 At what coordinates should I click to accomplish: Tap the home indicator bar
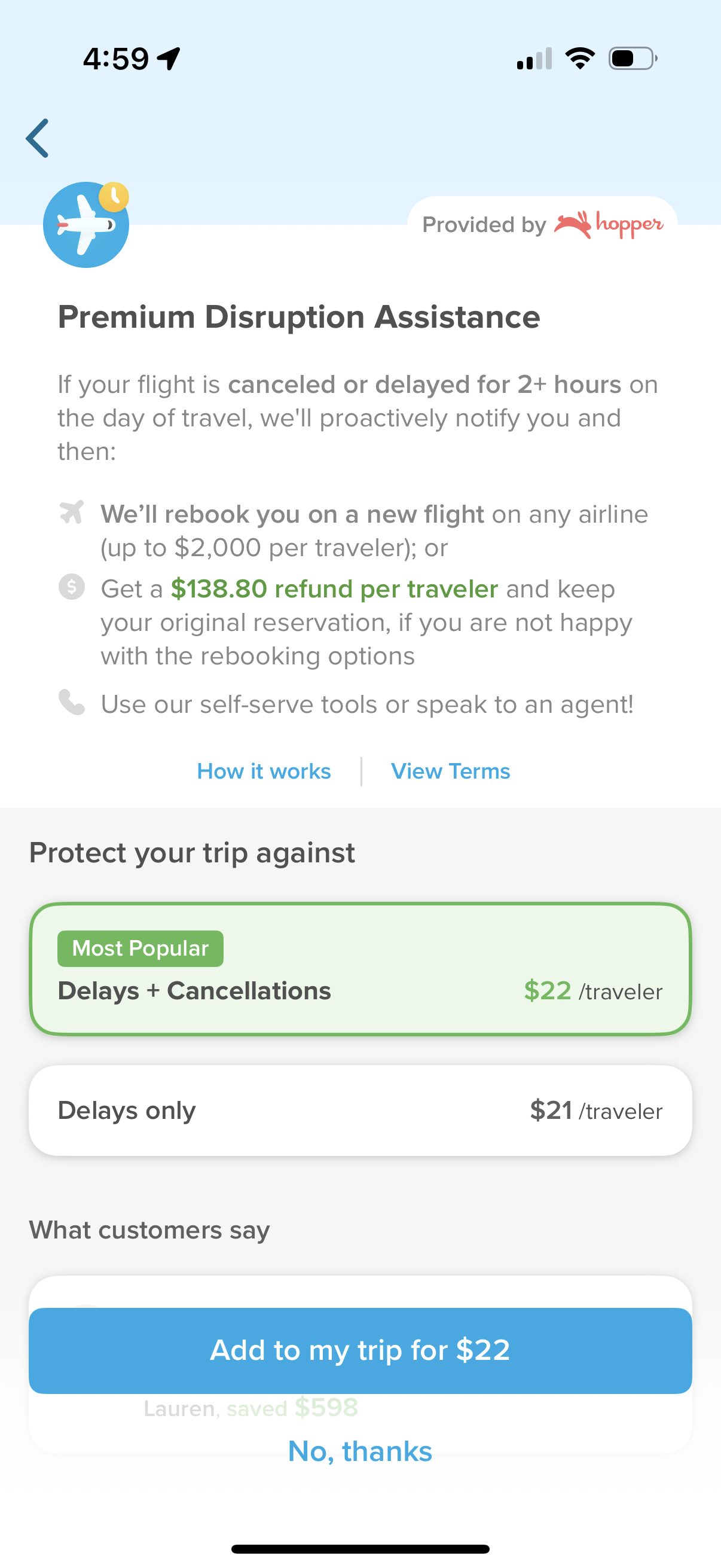coord(360,1547)
